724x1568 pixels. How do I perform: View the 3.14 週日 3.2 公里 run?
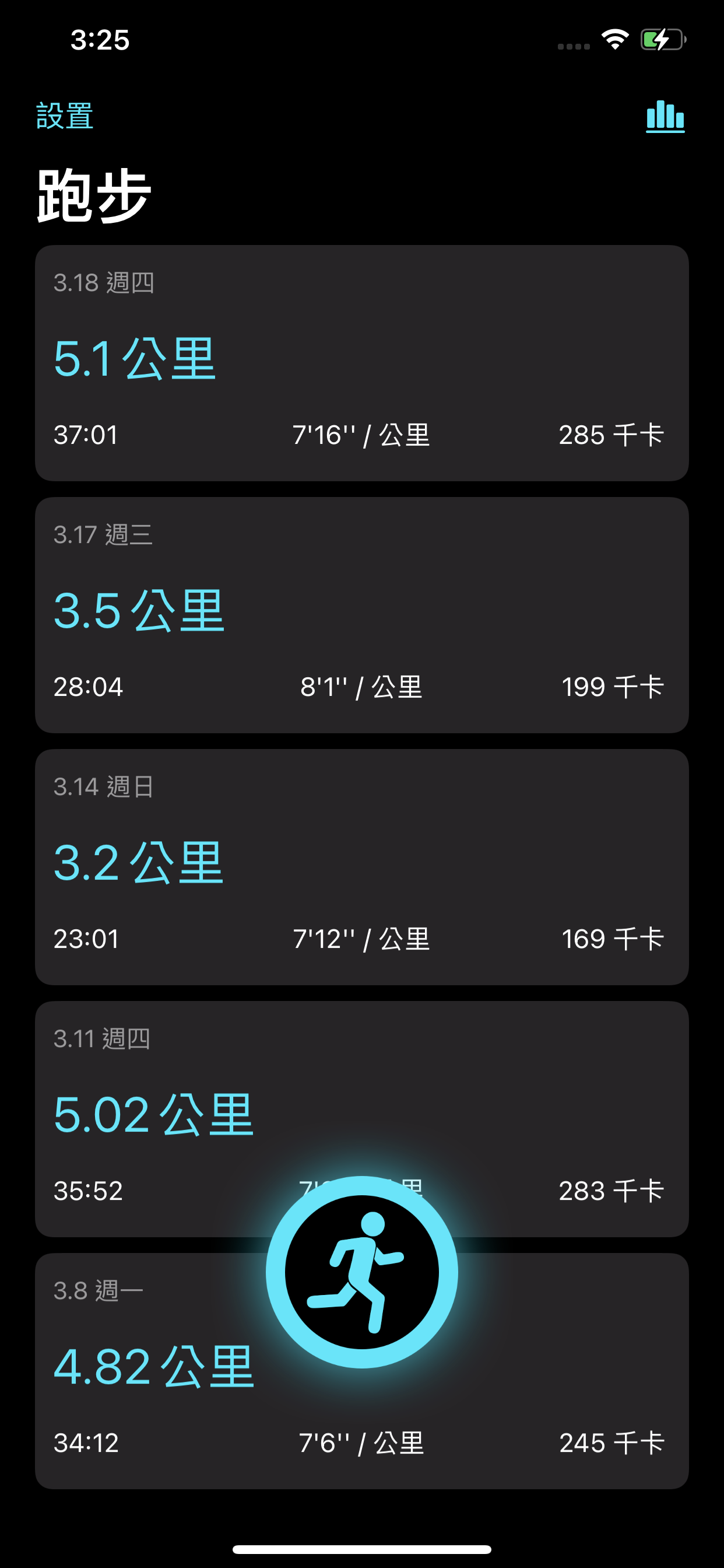[x=362, y=867]
